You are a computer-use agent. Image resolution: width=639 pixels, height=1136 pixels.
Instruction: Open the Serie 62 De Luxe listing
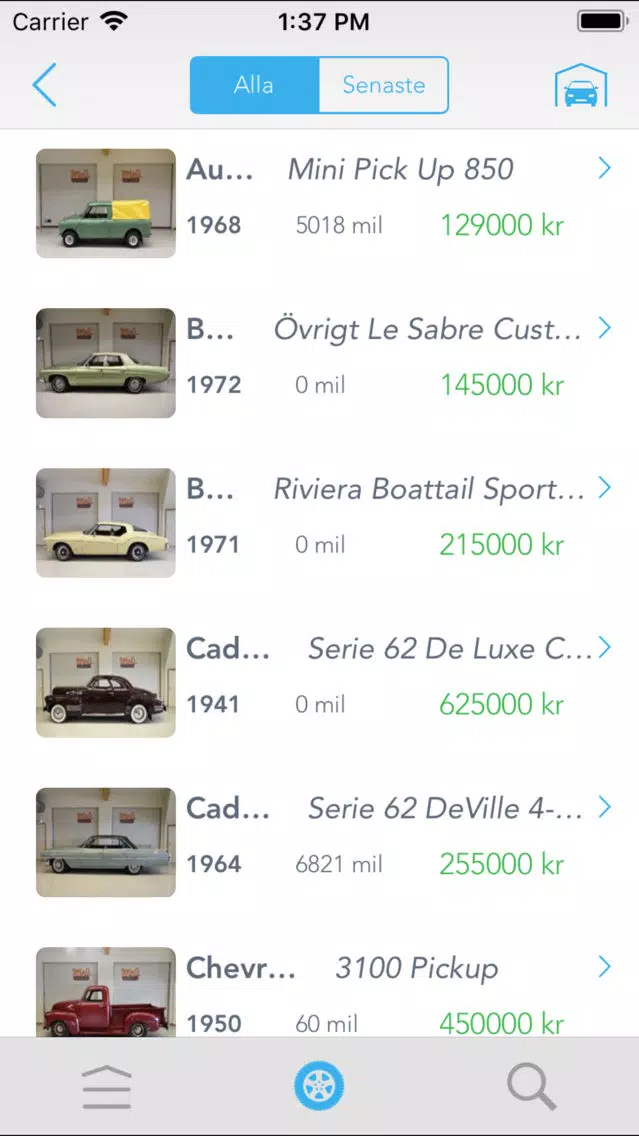pyautogui.click(x=320, y=682)
